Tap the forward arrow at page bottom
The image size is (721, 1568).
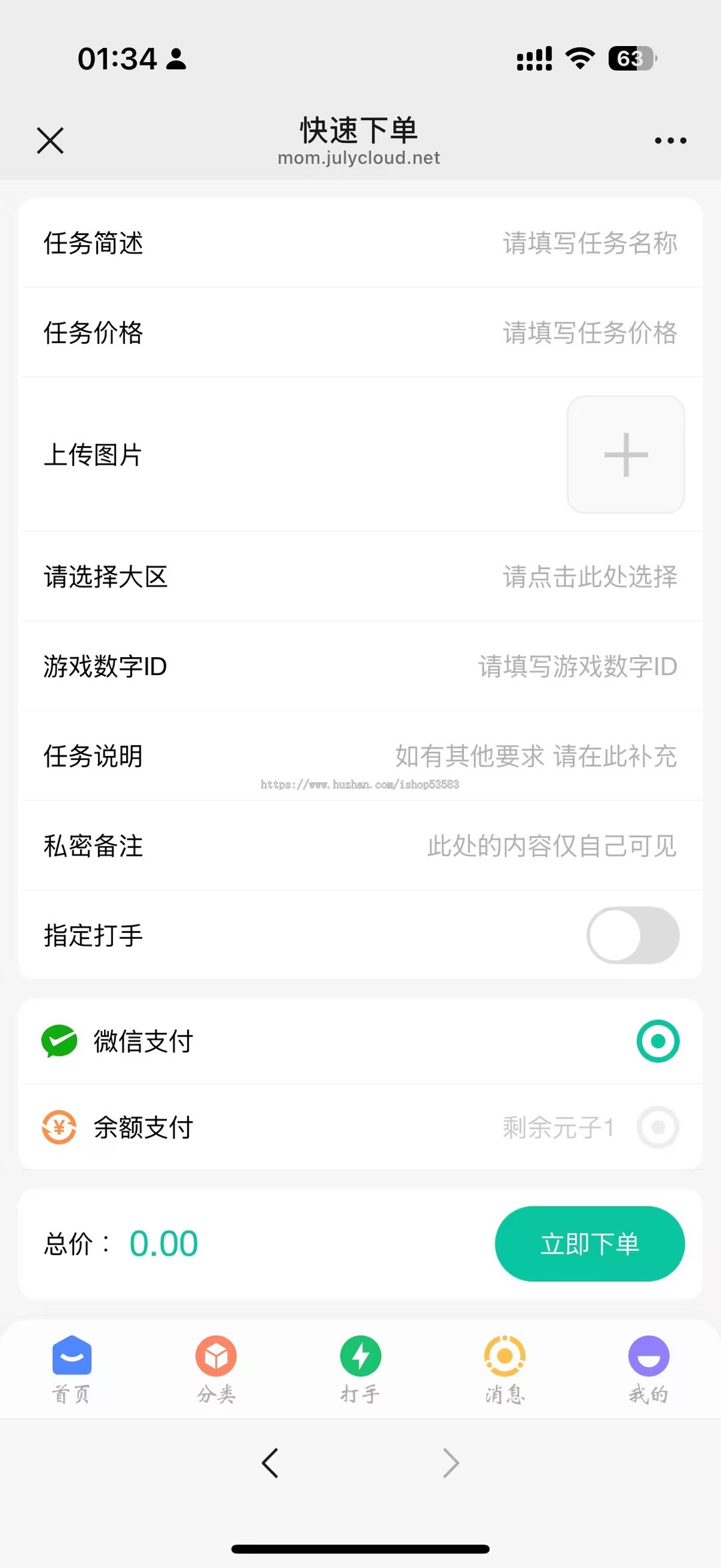pos(451,1462)
